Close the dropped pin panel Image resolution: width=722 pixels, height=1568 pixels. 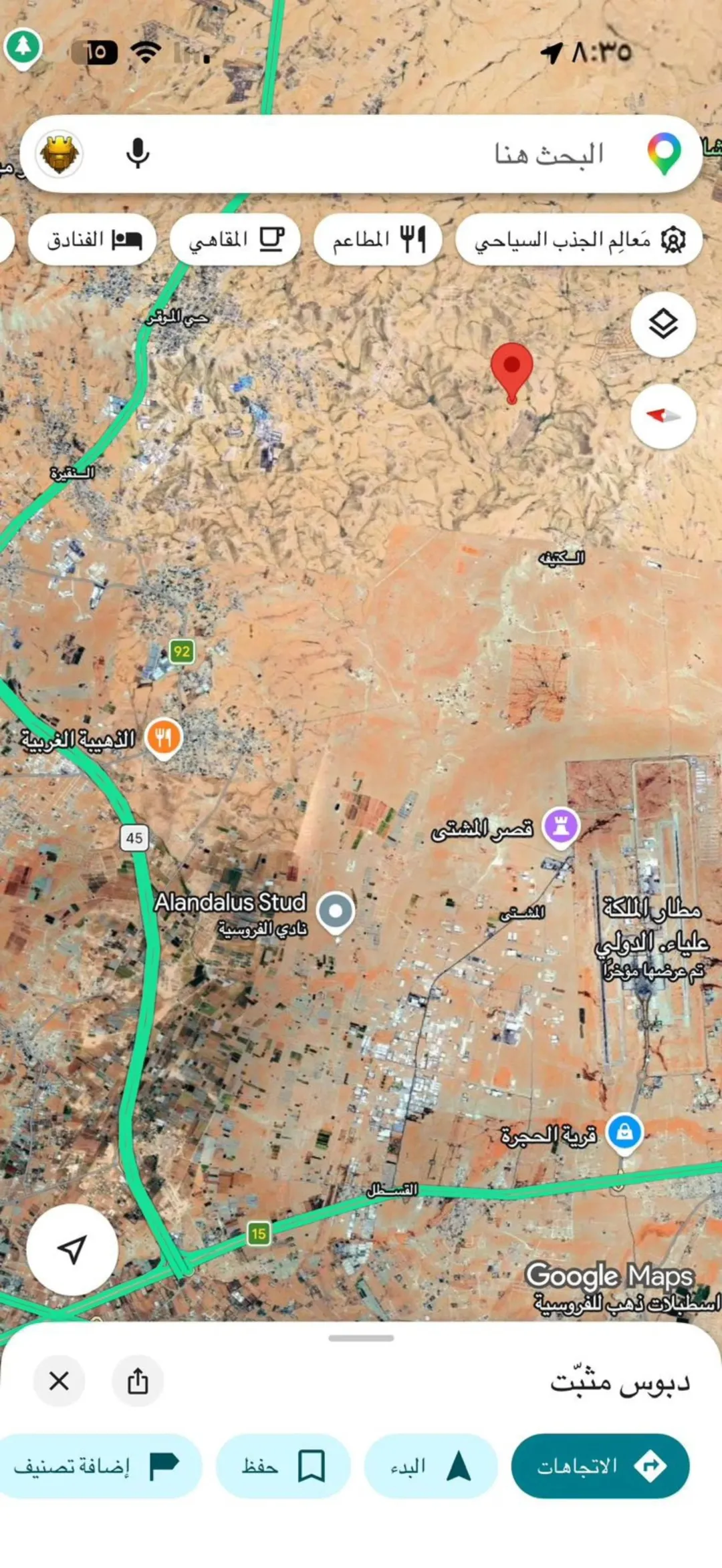(59, 1381)
